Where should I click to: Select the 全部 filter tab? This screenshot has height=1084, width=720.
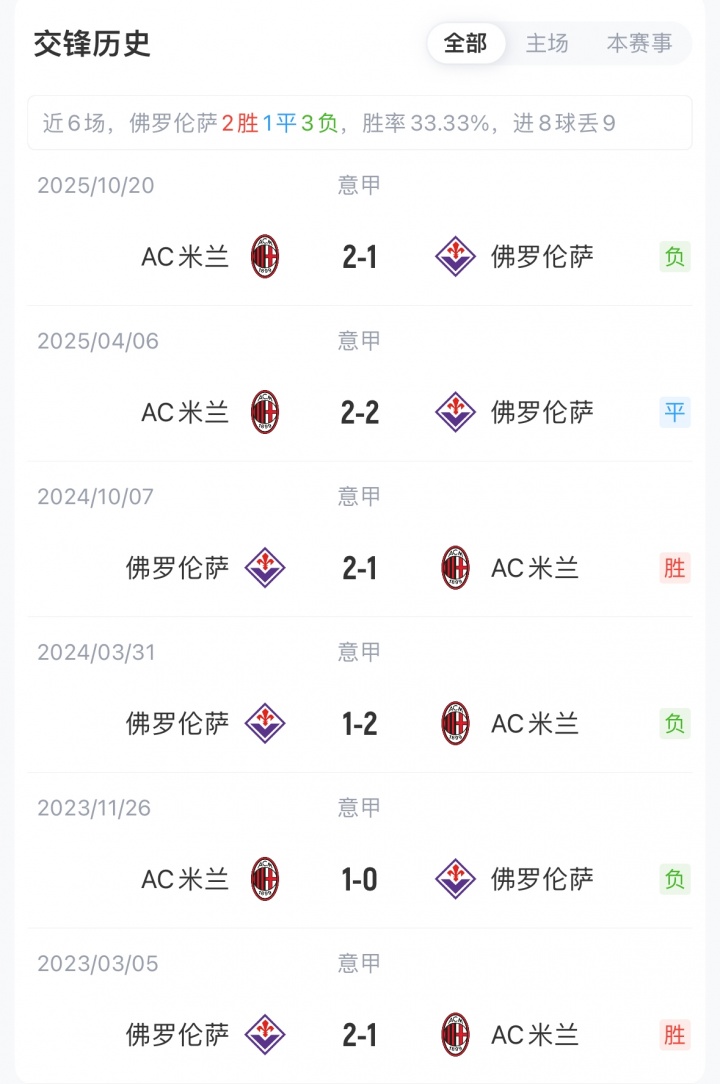click(x=466, y=44)
